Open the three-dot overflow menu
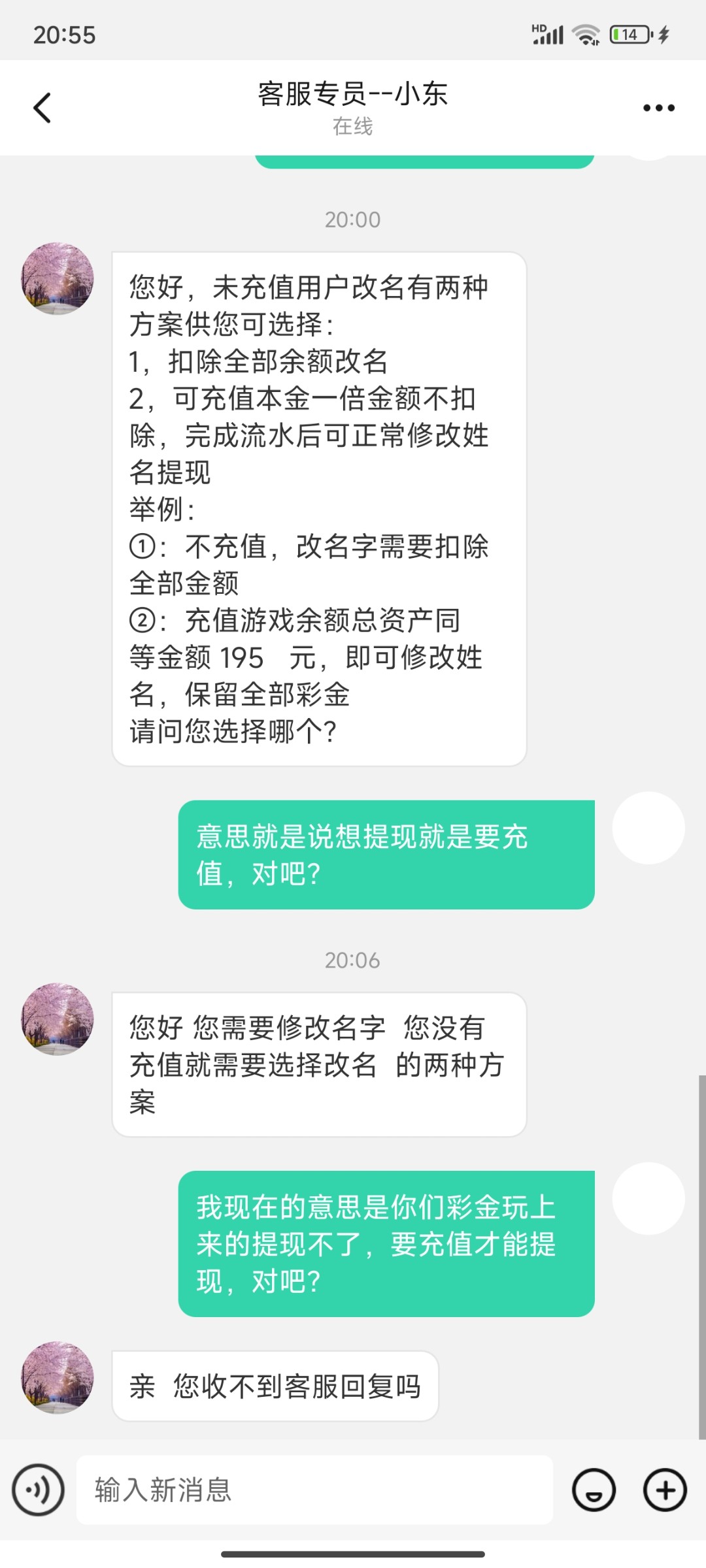706x1568 pixels. click(658, 108)
